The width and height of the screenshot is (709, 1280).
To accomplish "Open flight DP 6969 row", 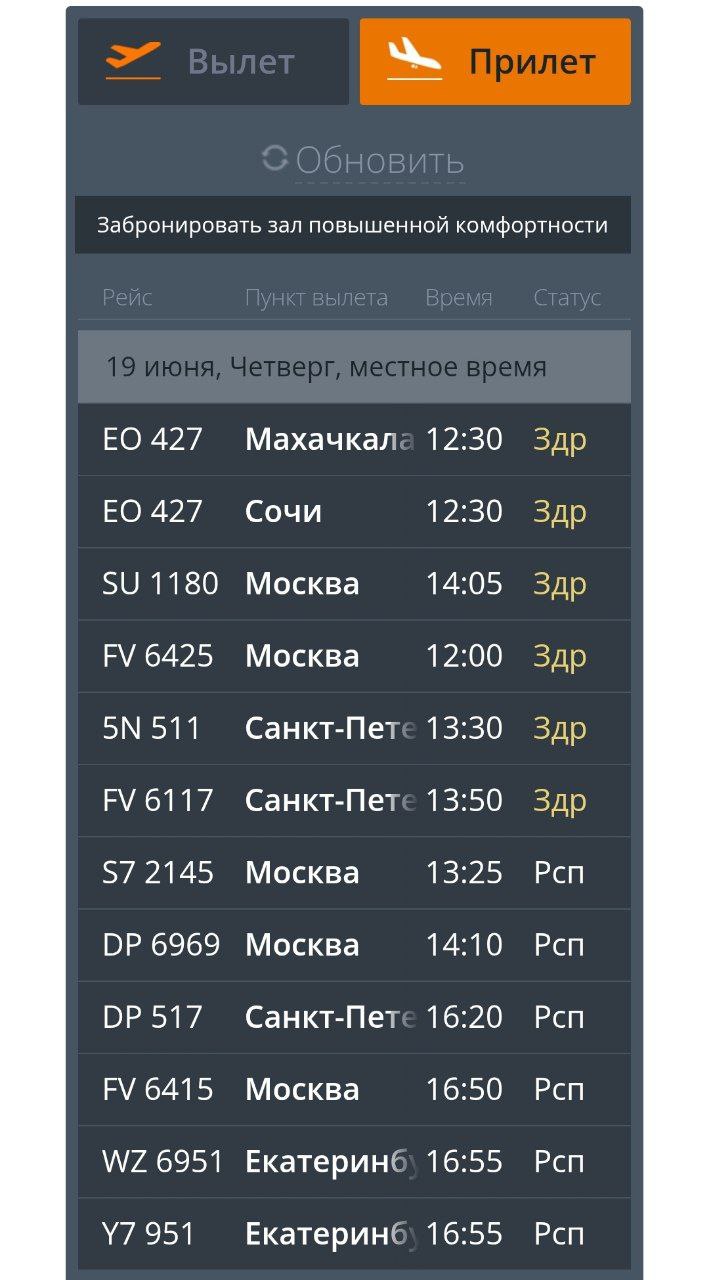I will coord(354,945).
